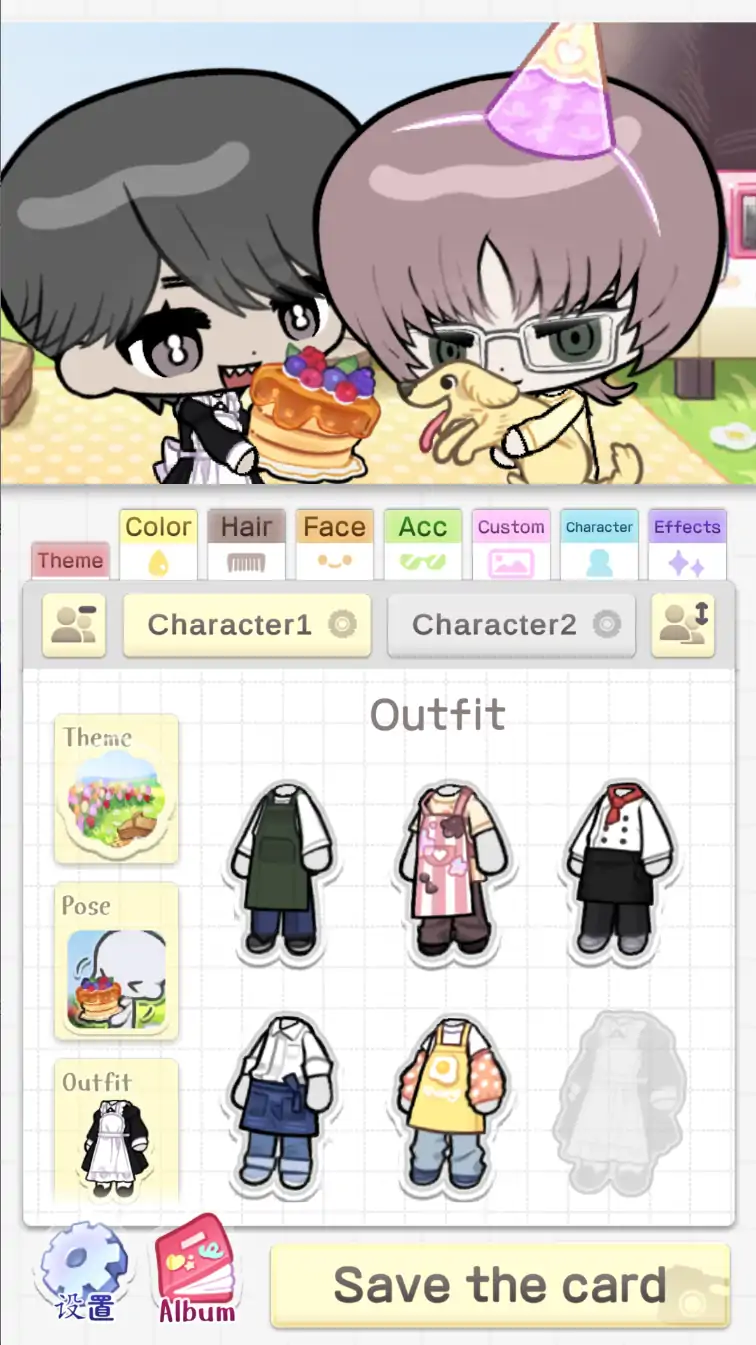
Task: Open the Pose category card
Action: coord(116,960)
